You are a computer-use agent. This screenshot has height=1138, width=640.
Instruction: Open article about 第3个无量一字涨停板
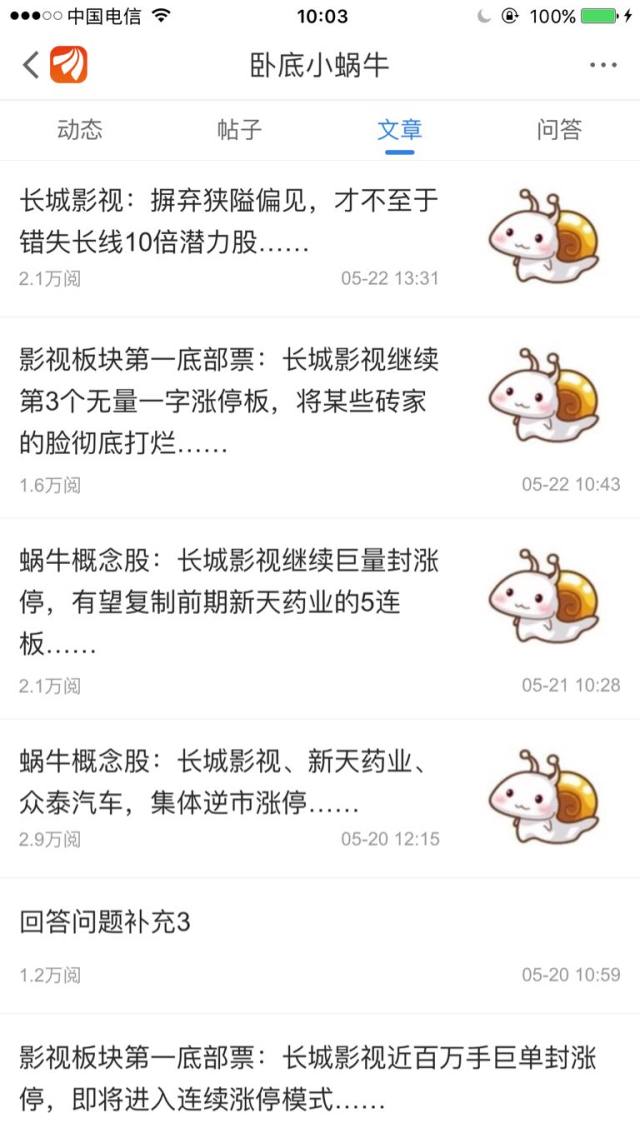(x=320, y=418)
